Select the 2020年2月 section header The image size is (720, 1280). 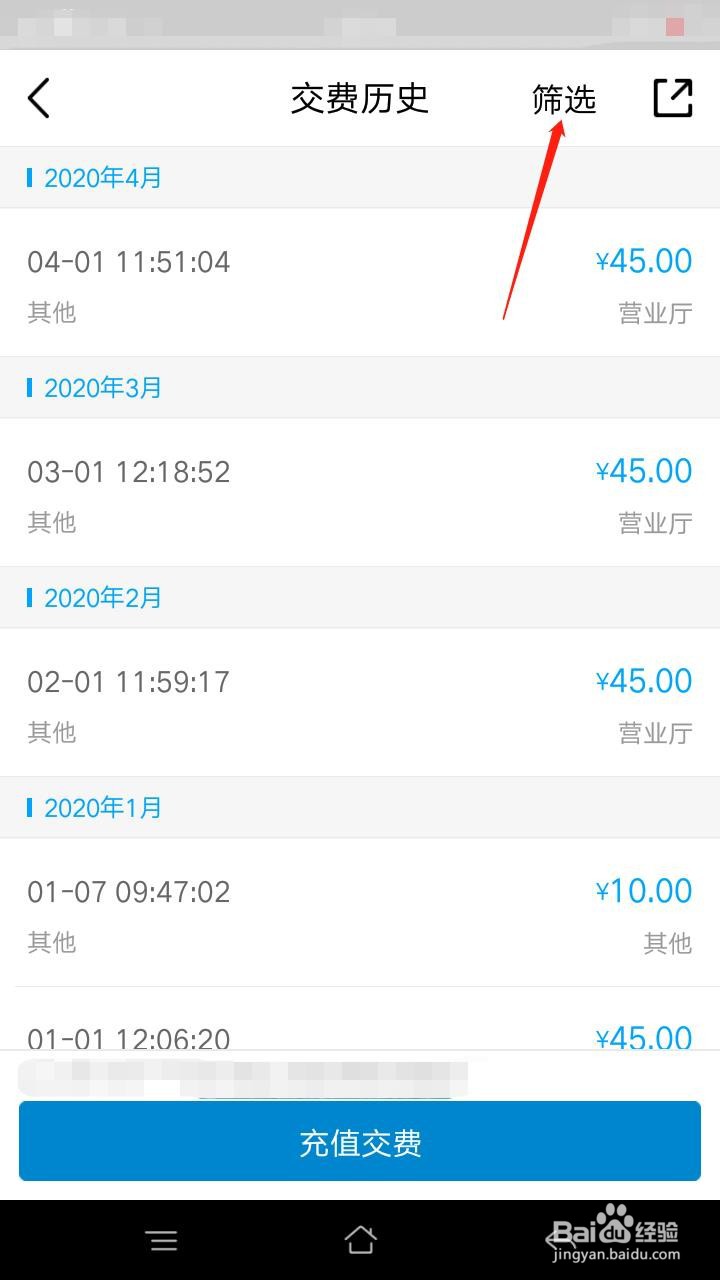[x=102, y=597]
